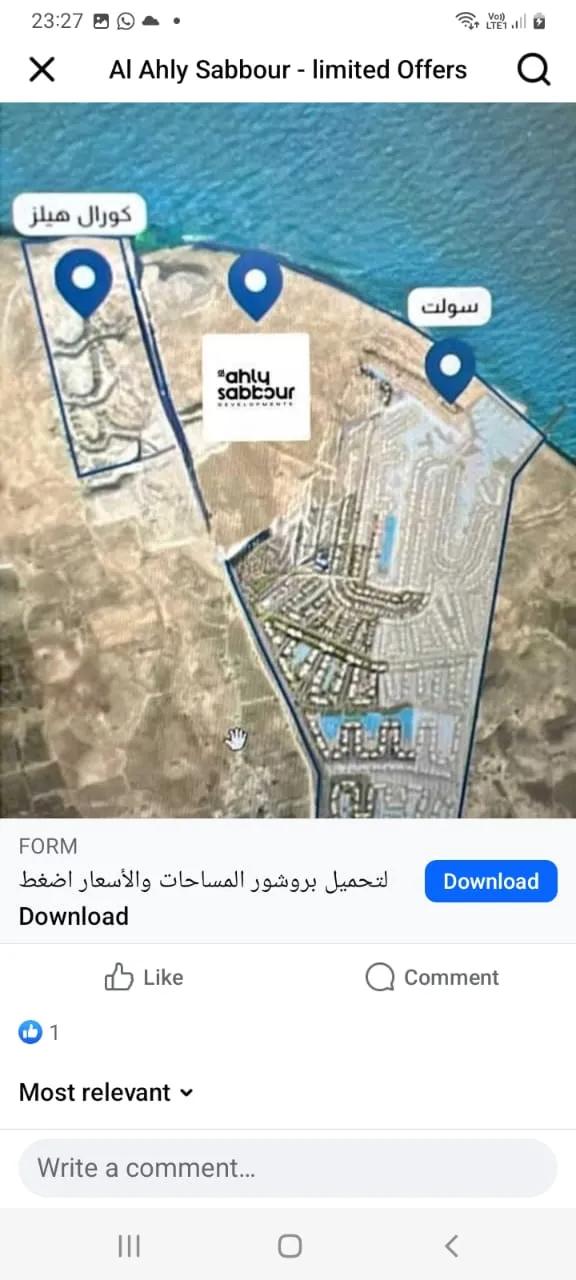The height and width of the screenshot is (1280, 576).
Task: Like this post
Action: tap(144, 977)
